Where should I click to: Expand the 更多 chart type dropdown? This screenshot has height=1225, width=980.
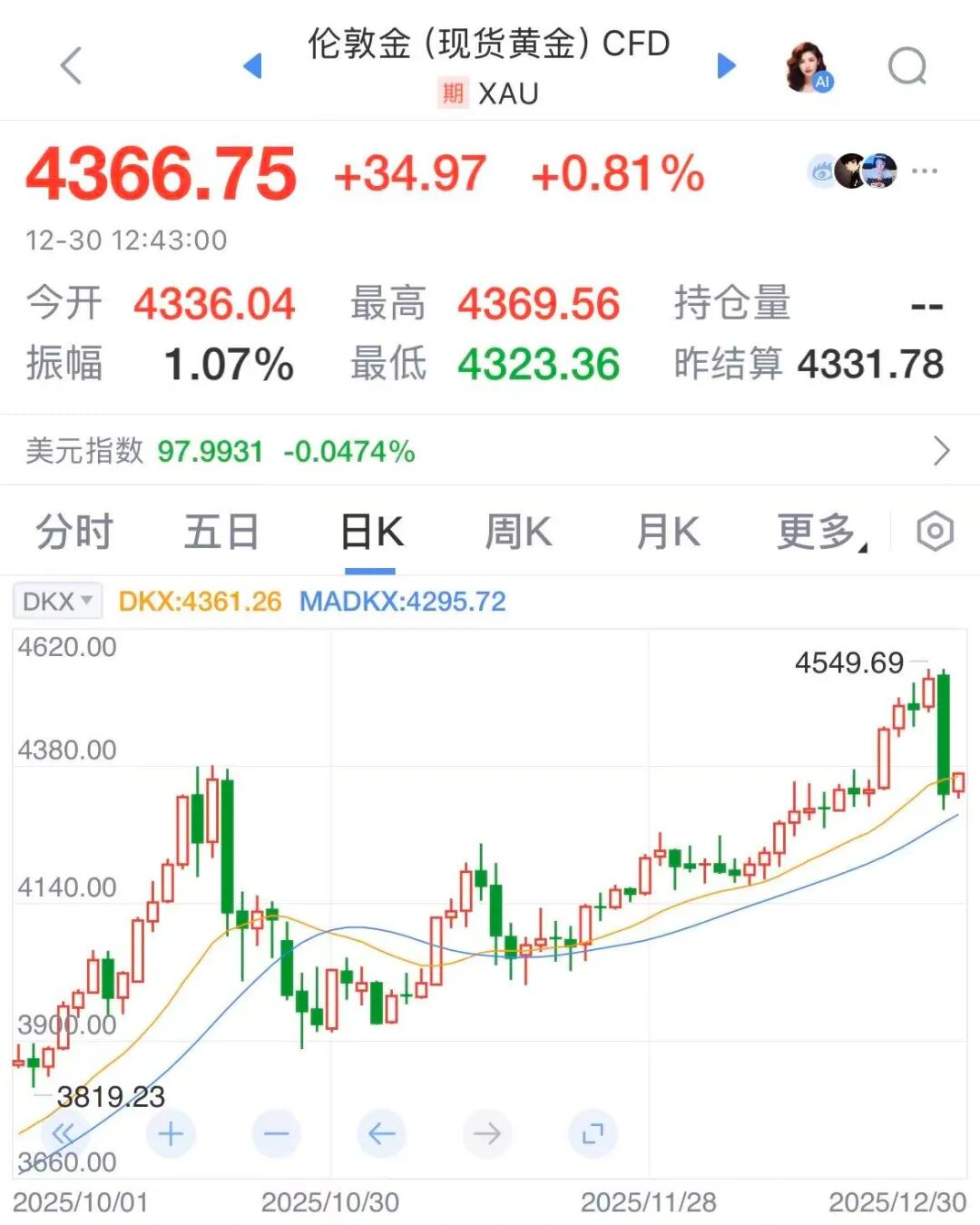pyautogui.click(x=817, y=531)
